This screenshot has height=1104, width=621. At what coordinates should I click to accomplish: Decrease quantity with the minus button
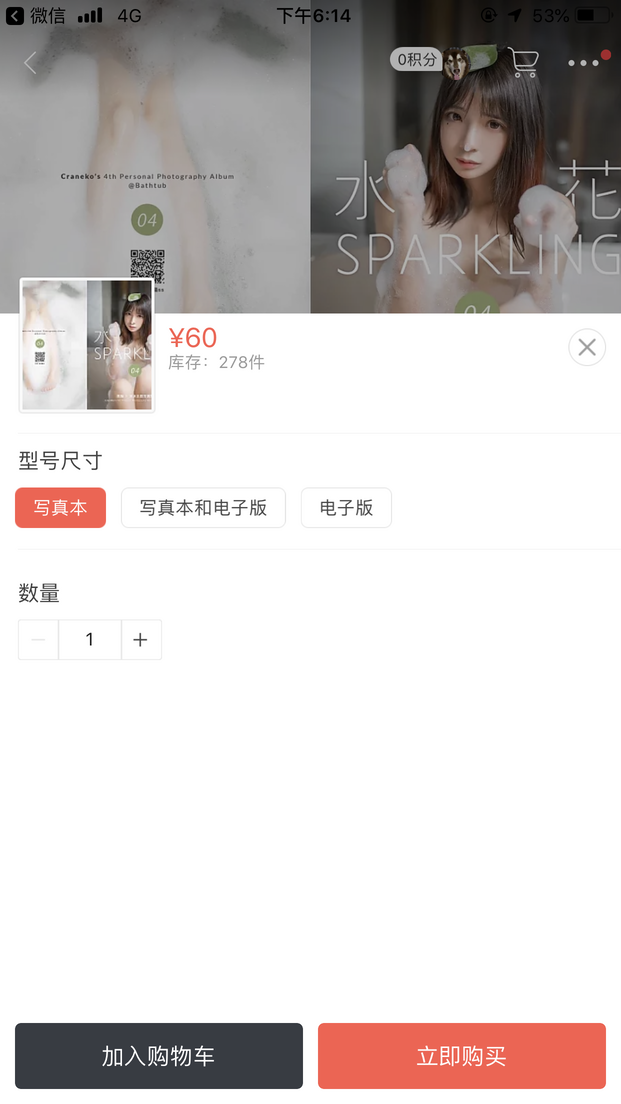click(x=38, y=640)
